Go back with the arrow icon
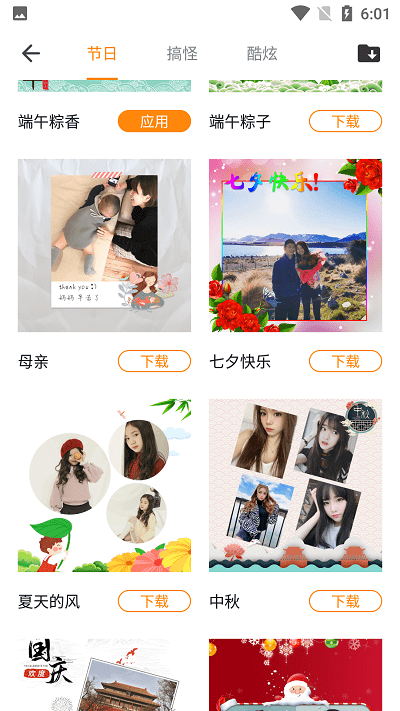The image size is (400, 711). click(31, 54)
